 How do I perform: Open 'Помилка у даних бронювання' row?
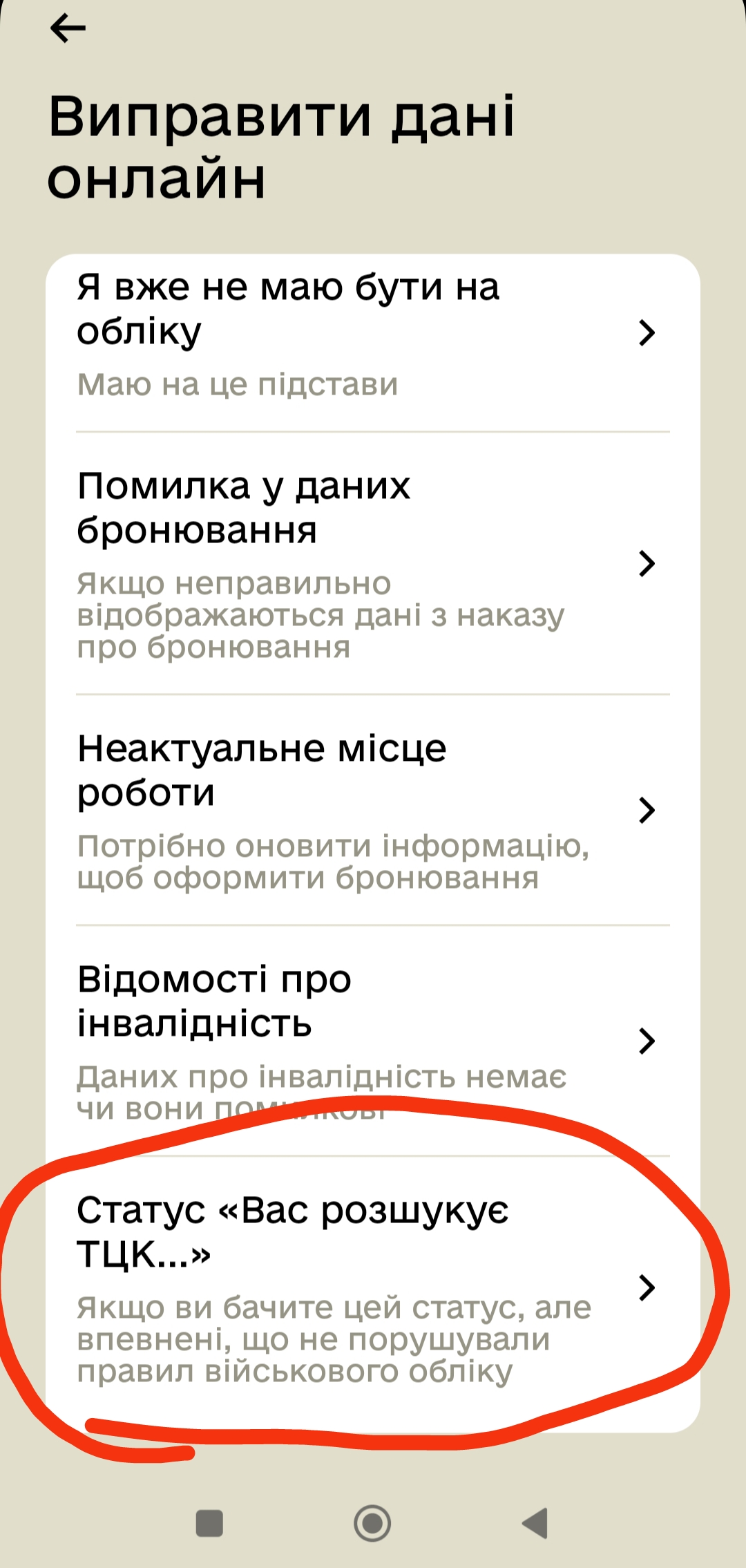coord(366,563)
